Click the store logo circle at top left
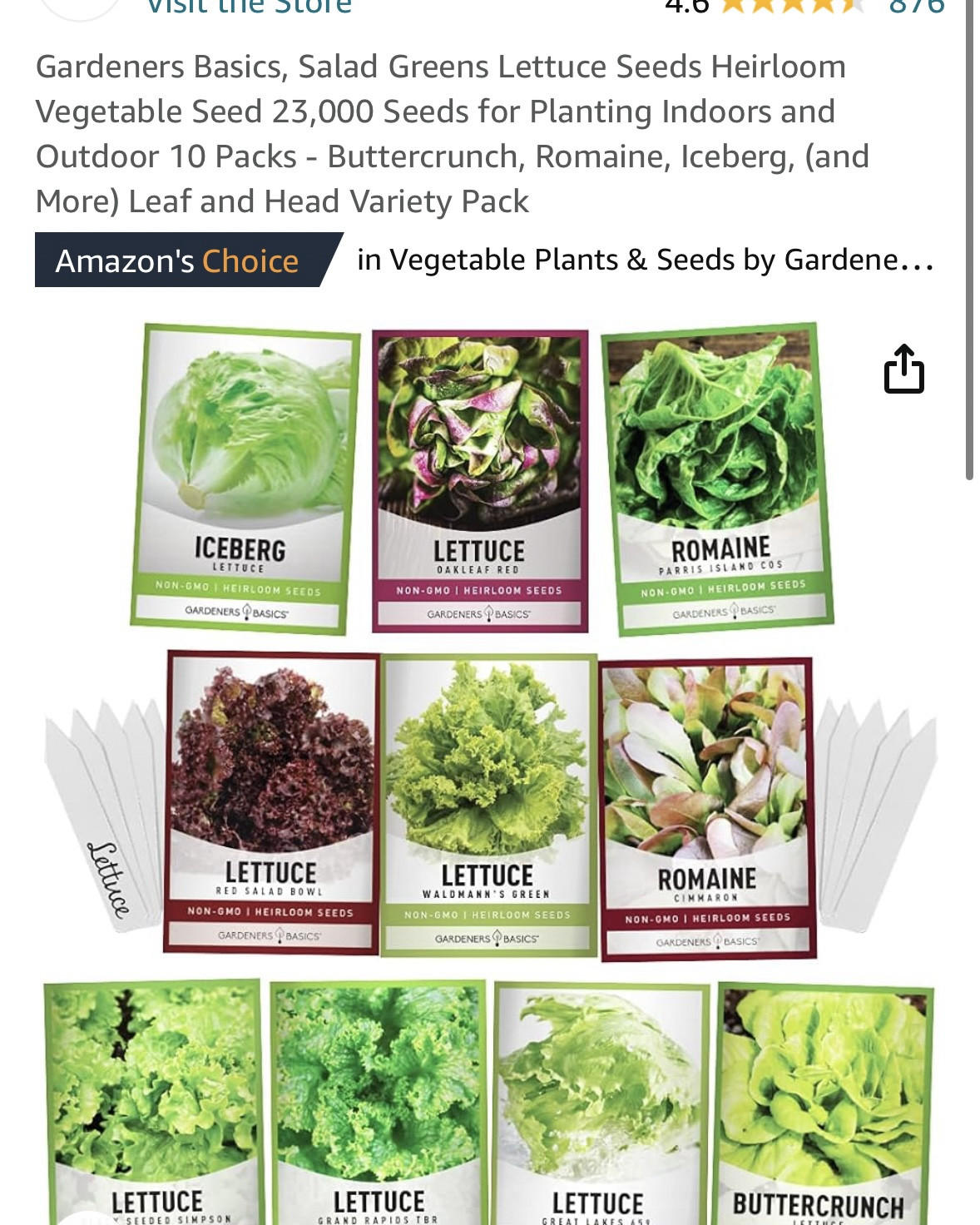Screen dimensions: 980x1225 pyautogui.click(x=79, y=4)
